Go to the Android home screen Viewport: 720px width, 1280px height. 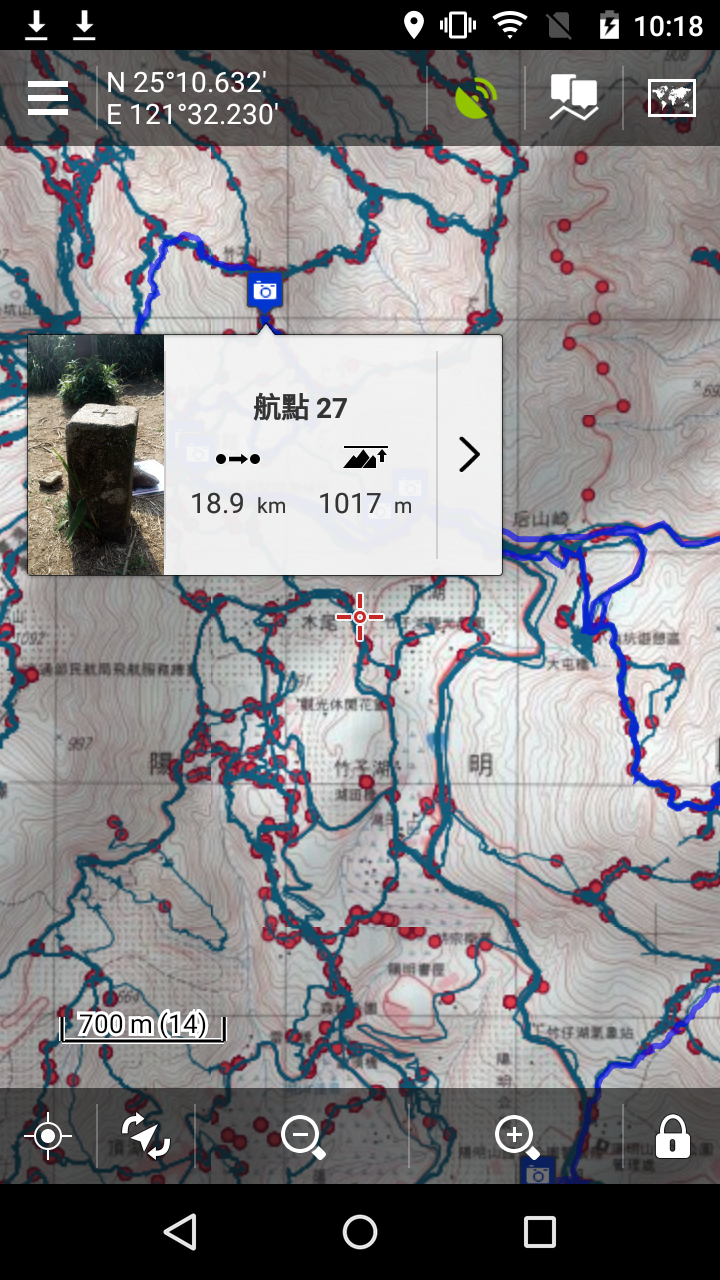[360, 1232]
